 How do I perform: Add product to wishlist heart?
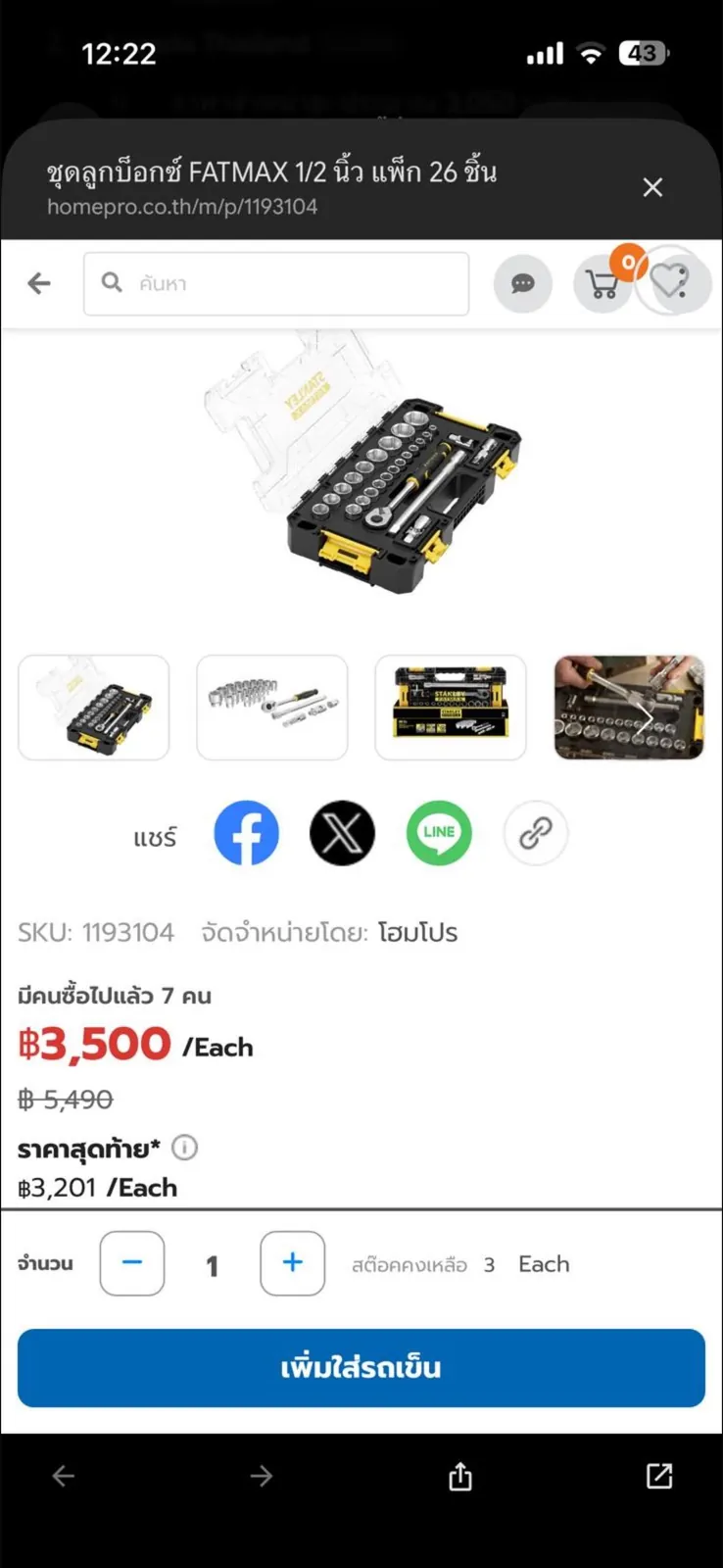click(x=673, y=281)
